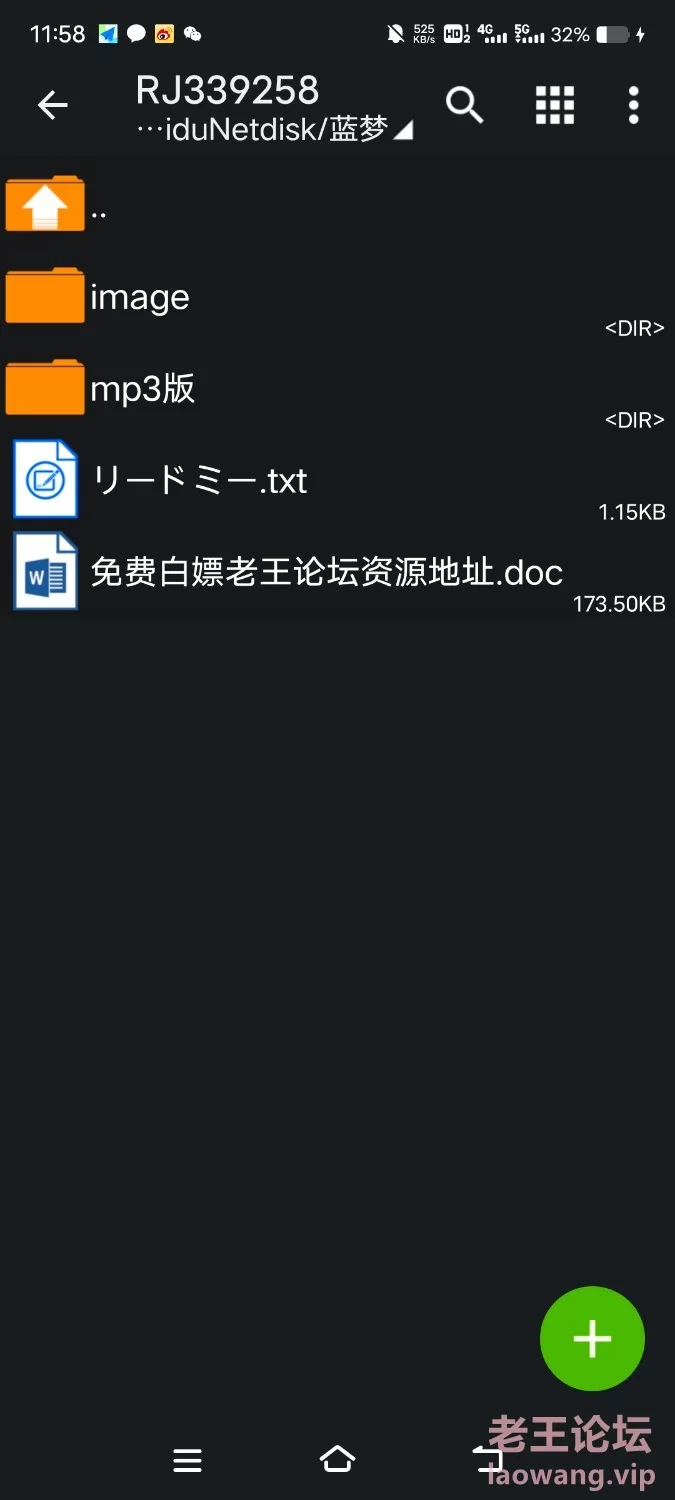Go to the system home screen
Image resolution: width=675 pixels, height=1500 pixels.
(x=337, y=1460)
